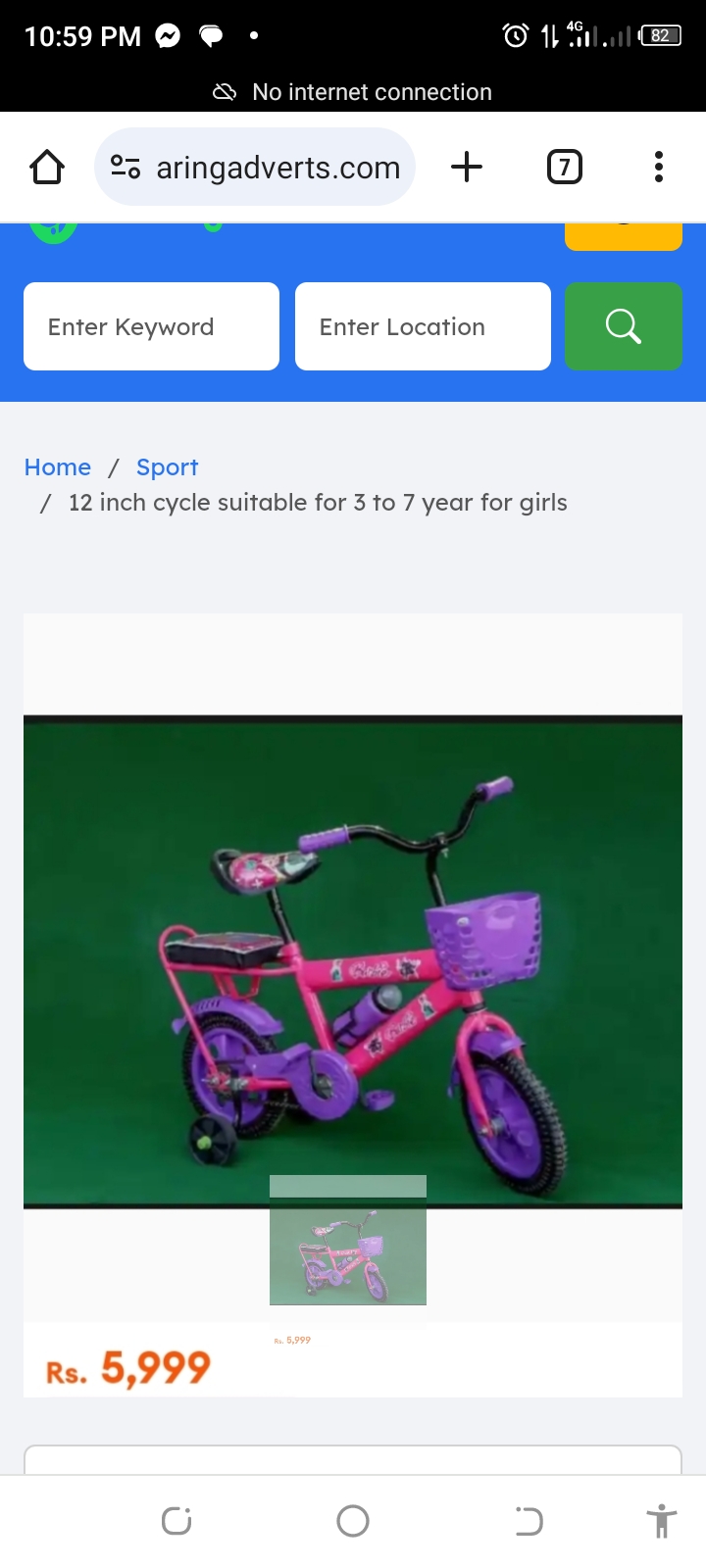This screenshot has width=706, height=1568.
Task: Open the tab switcher showing 7 tabs
Action: click(564, 168)
